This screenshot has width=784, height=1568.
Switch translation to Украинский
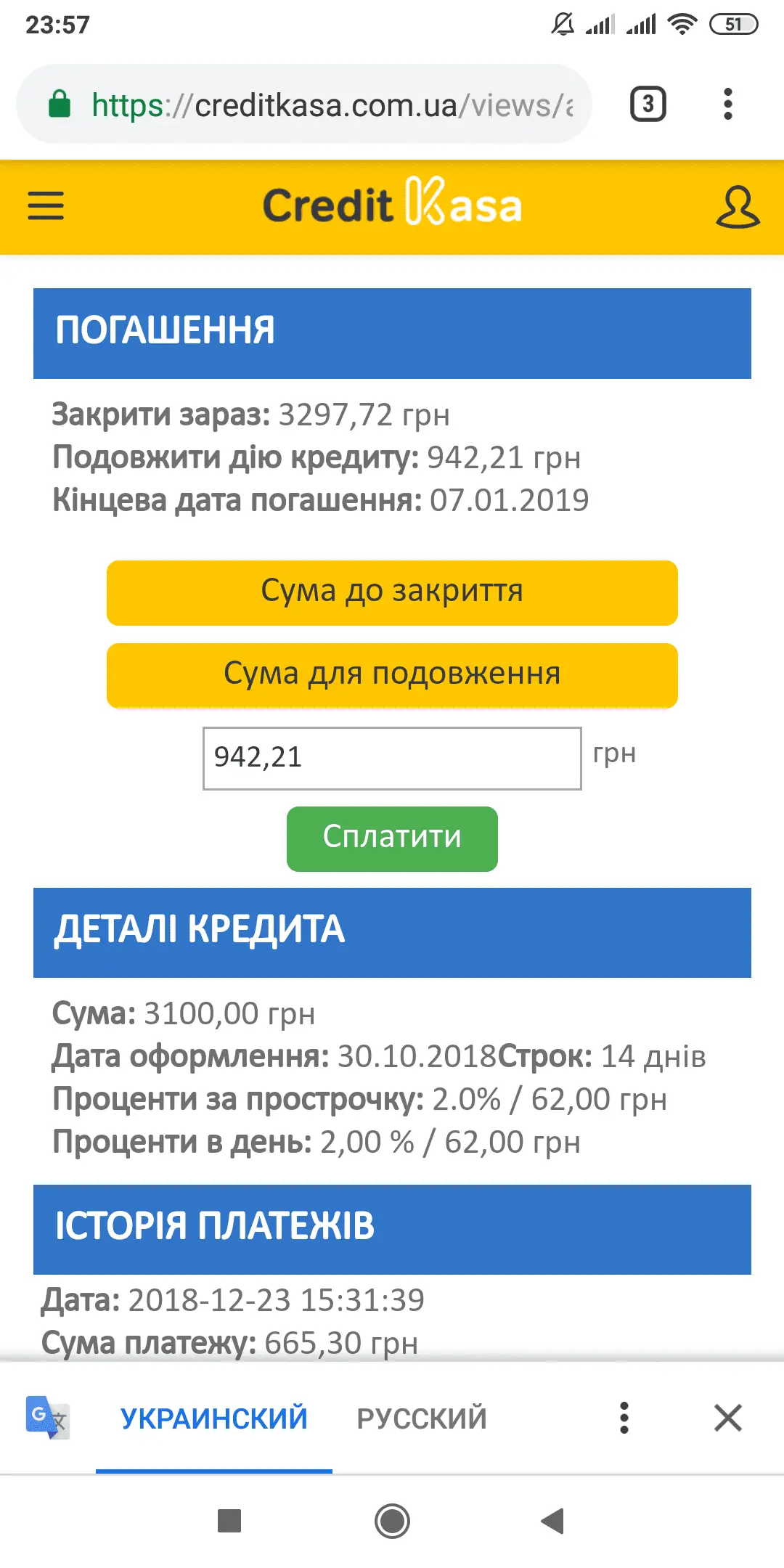[214, 1418]
